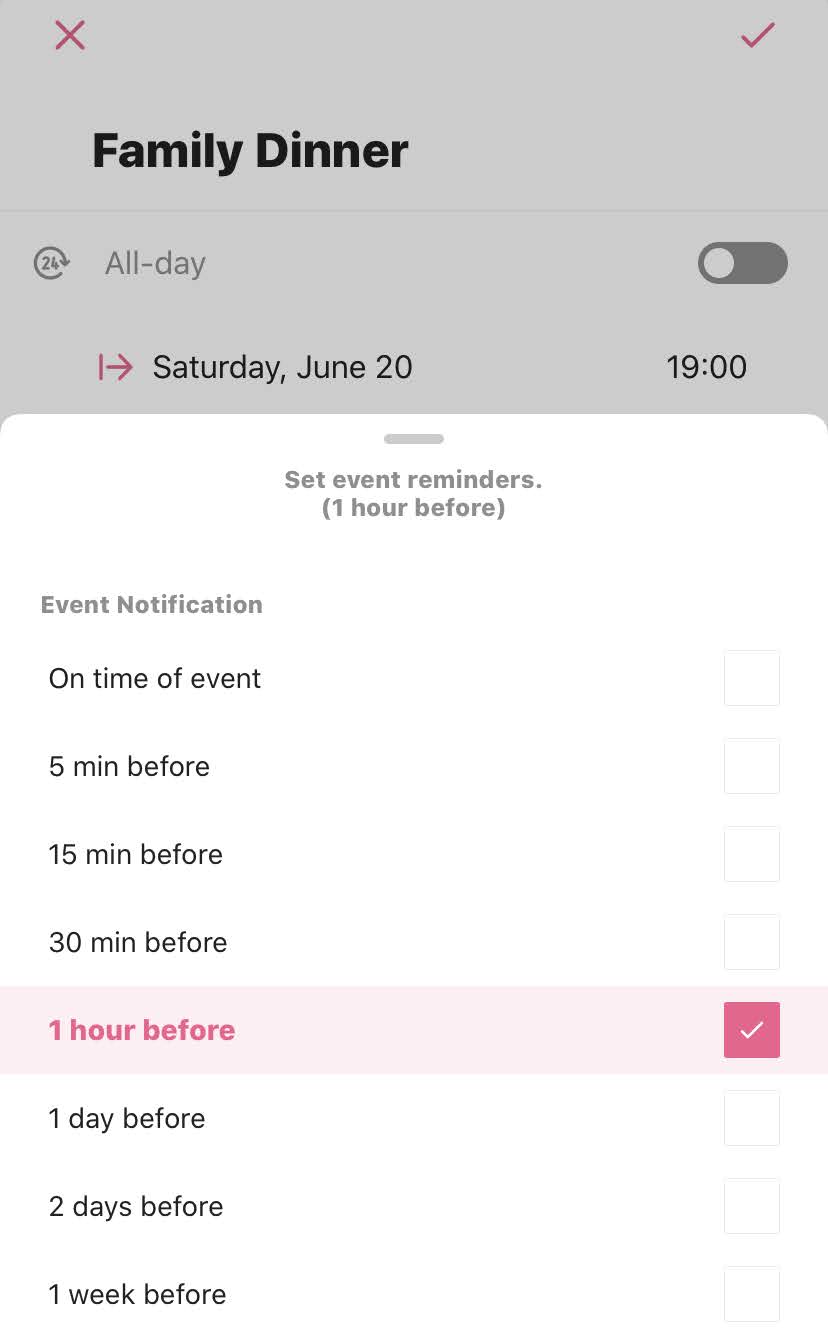Toggle the All-day switch
The height and width of the screenshot is (1334, 828).
click(x=742, y=263)
